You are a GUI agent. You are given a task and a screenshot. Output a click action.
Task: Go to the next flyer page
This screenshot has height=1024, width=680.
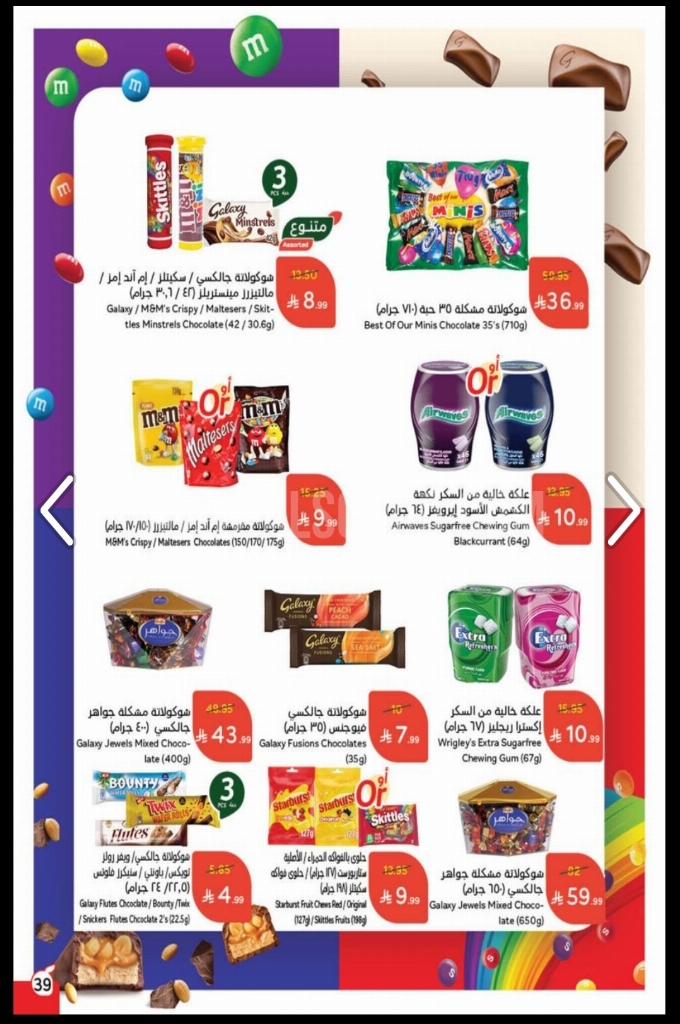coord(623,510)
